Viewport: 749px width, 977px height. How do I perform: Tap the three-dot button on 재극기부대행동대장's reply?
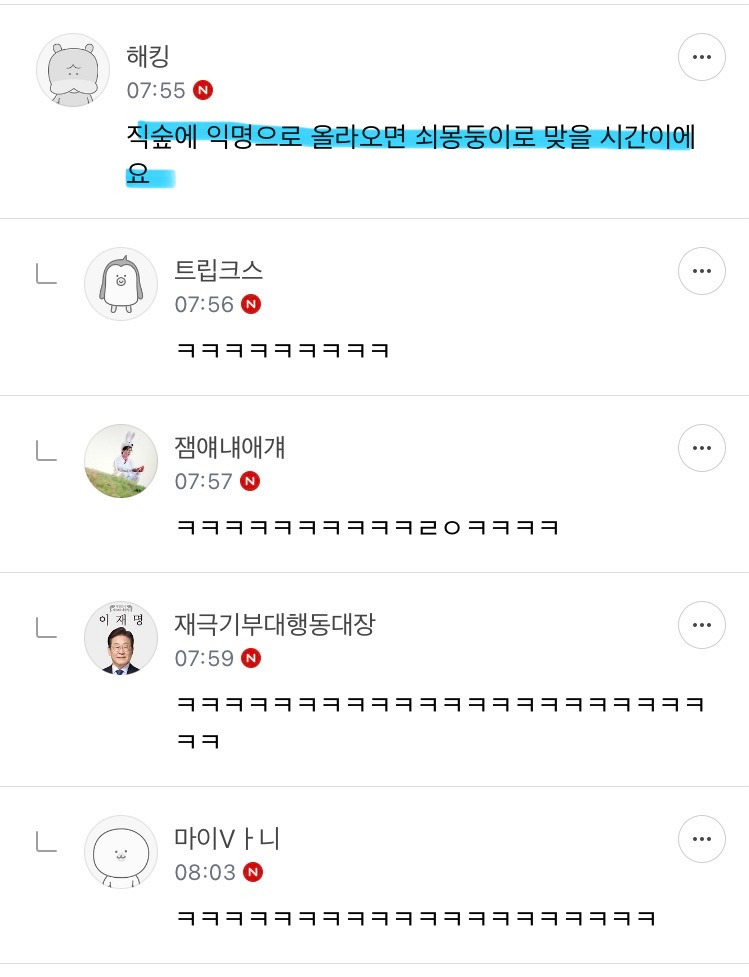pos(702,625)
